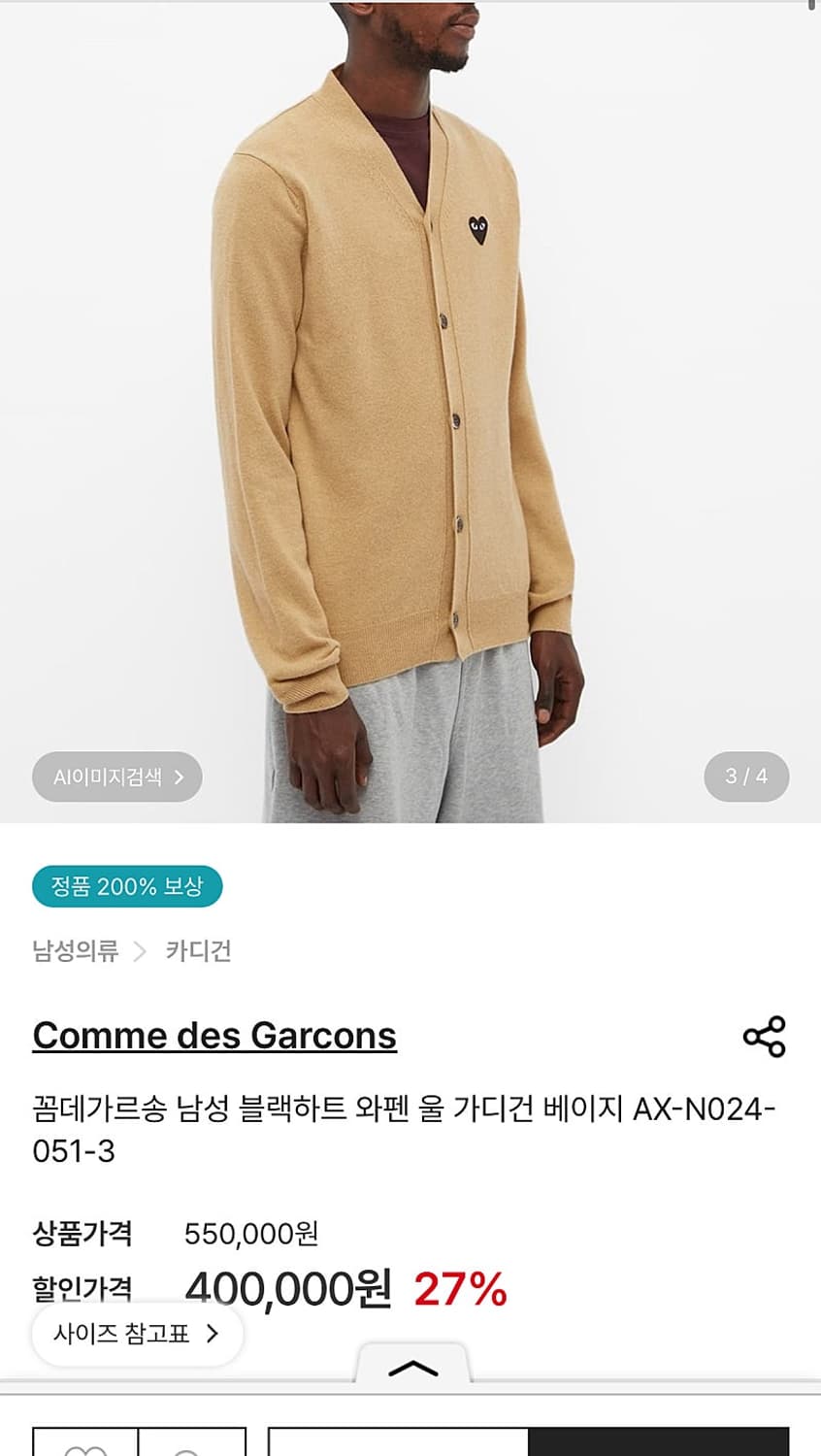The image size is (821, 1456).
Task: Visit the Comme des Garcons brand page
Action: pos(214,1035)
